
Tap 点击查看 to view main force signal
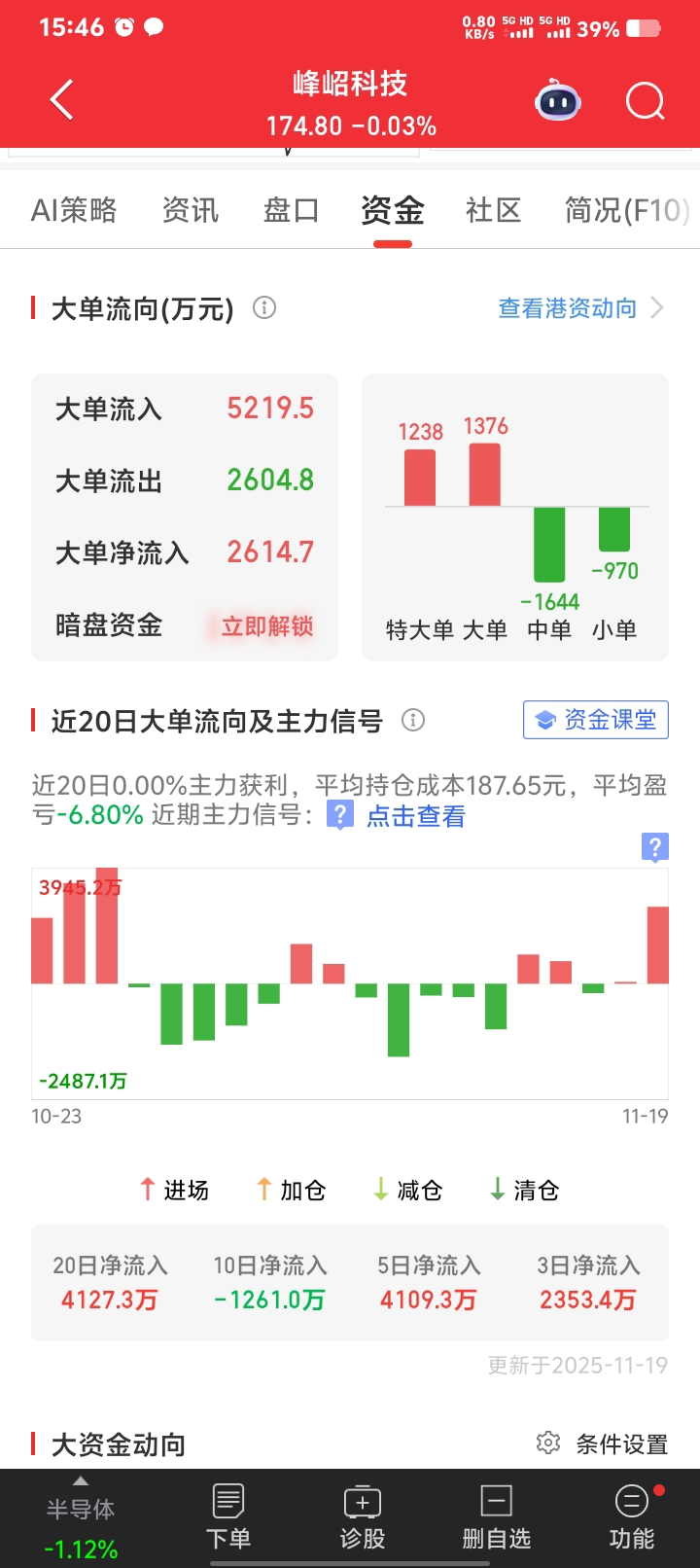416,816
